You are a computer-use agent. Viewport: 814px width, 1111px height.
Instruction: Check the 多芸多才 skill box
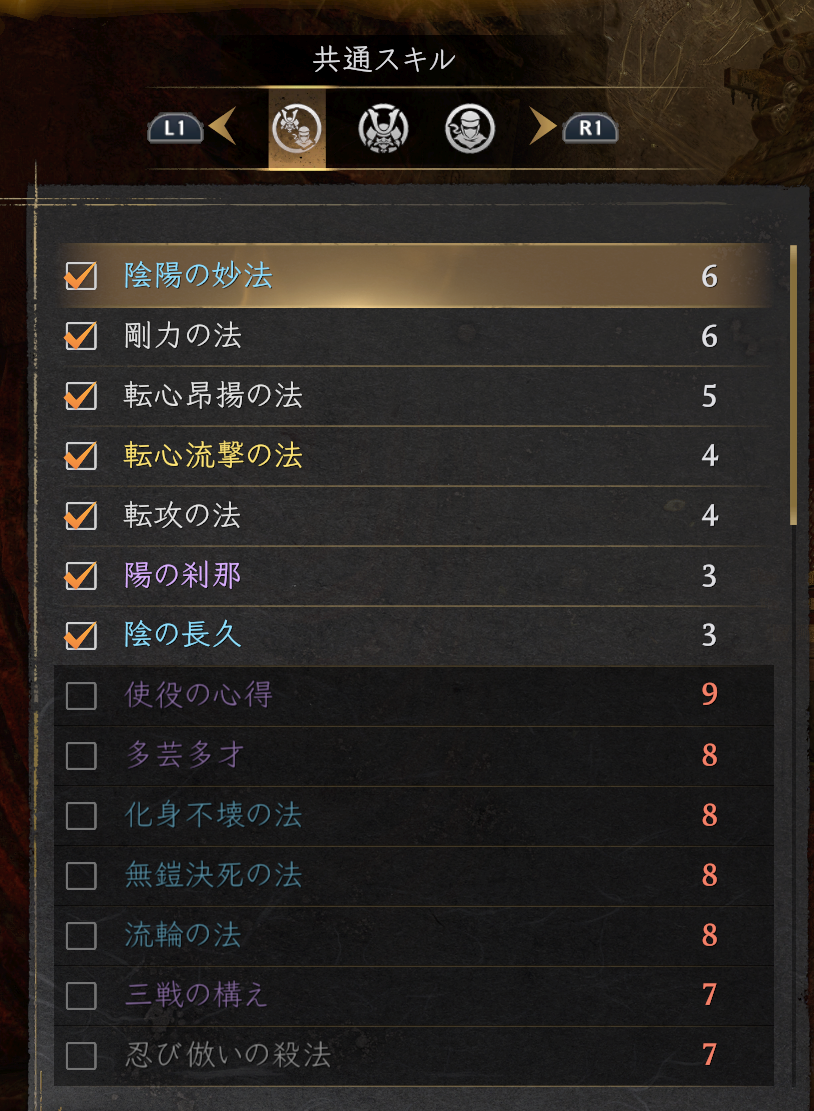click(x=81, y=755)
